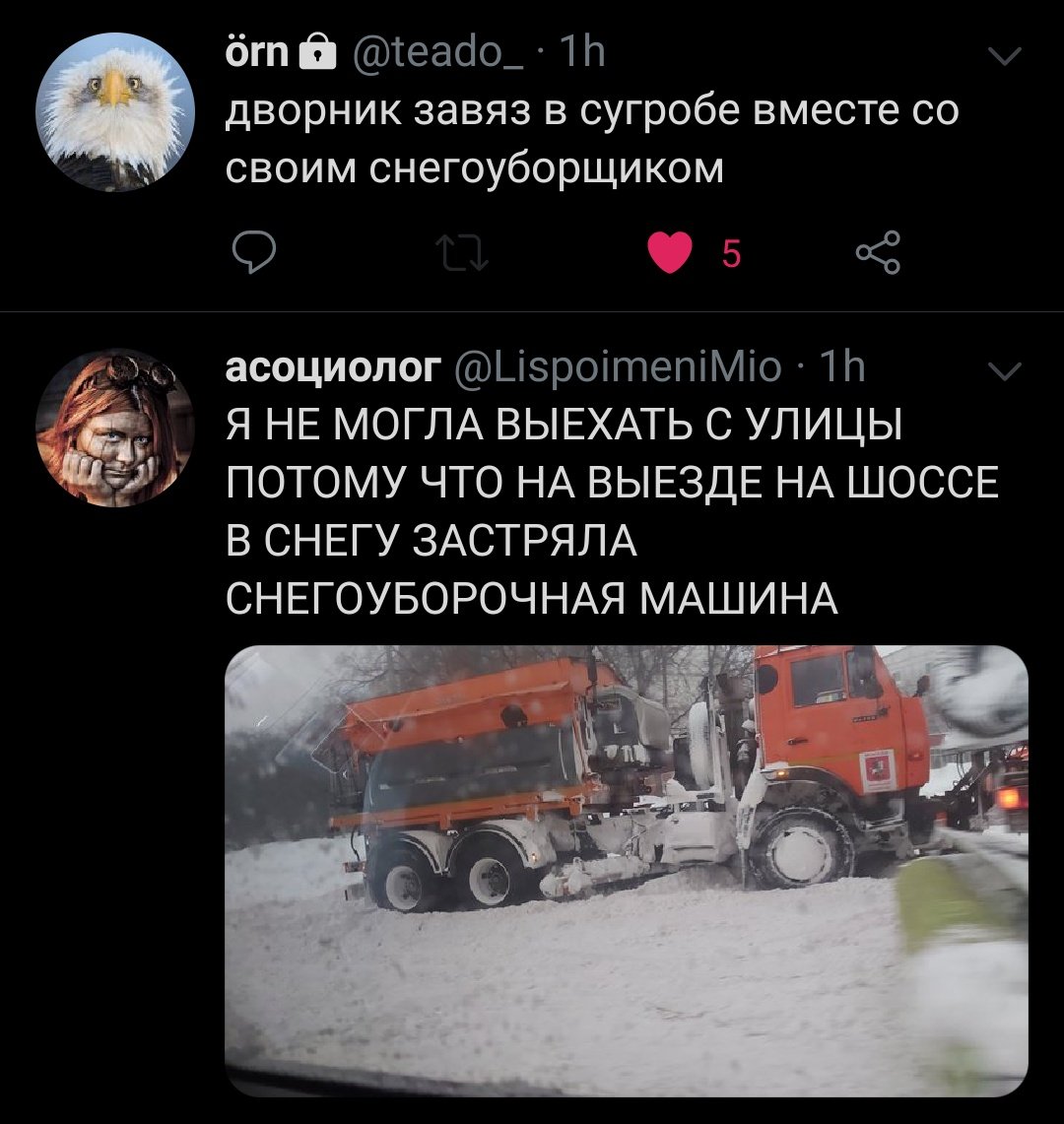Open the profile name асоциолог
Viewport: 1064px width, 1124px height.
[x=333, y=368]
